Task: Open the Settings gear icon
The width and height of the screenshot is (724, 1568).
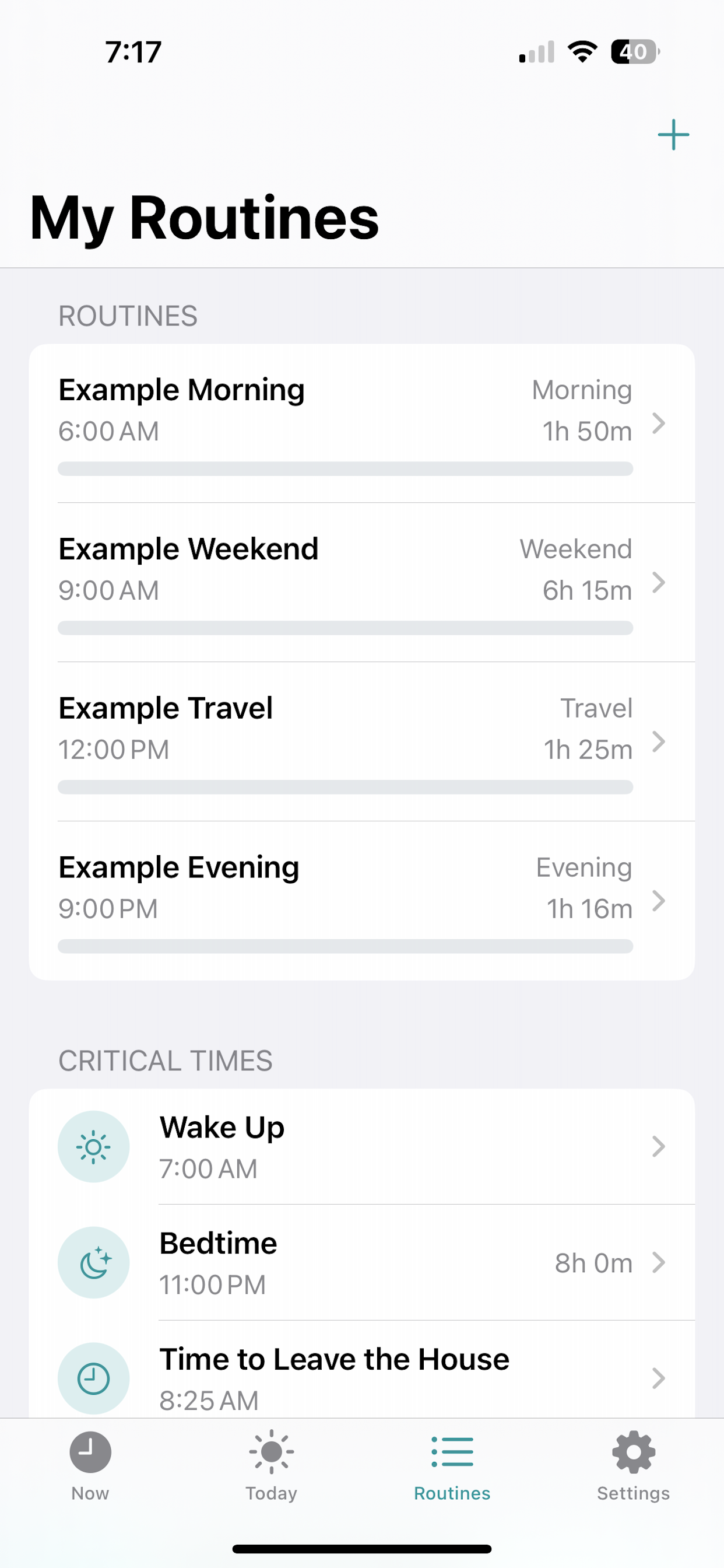Action: [x=632, y=1452]
